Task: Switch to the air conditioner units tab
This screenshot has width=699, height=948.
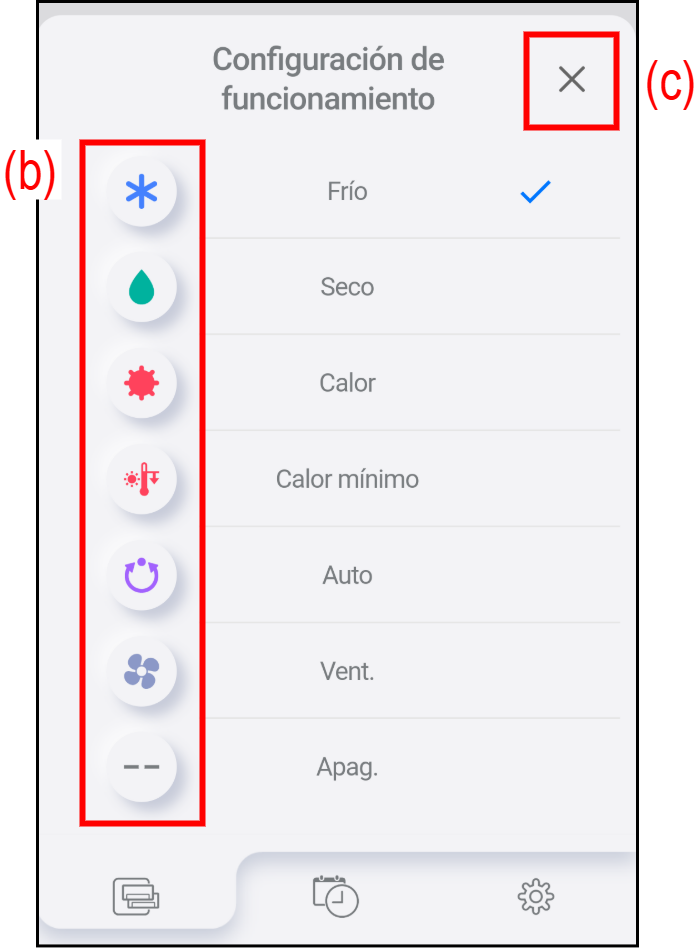Action: point(137,894)
